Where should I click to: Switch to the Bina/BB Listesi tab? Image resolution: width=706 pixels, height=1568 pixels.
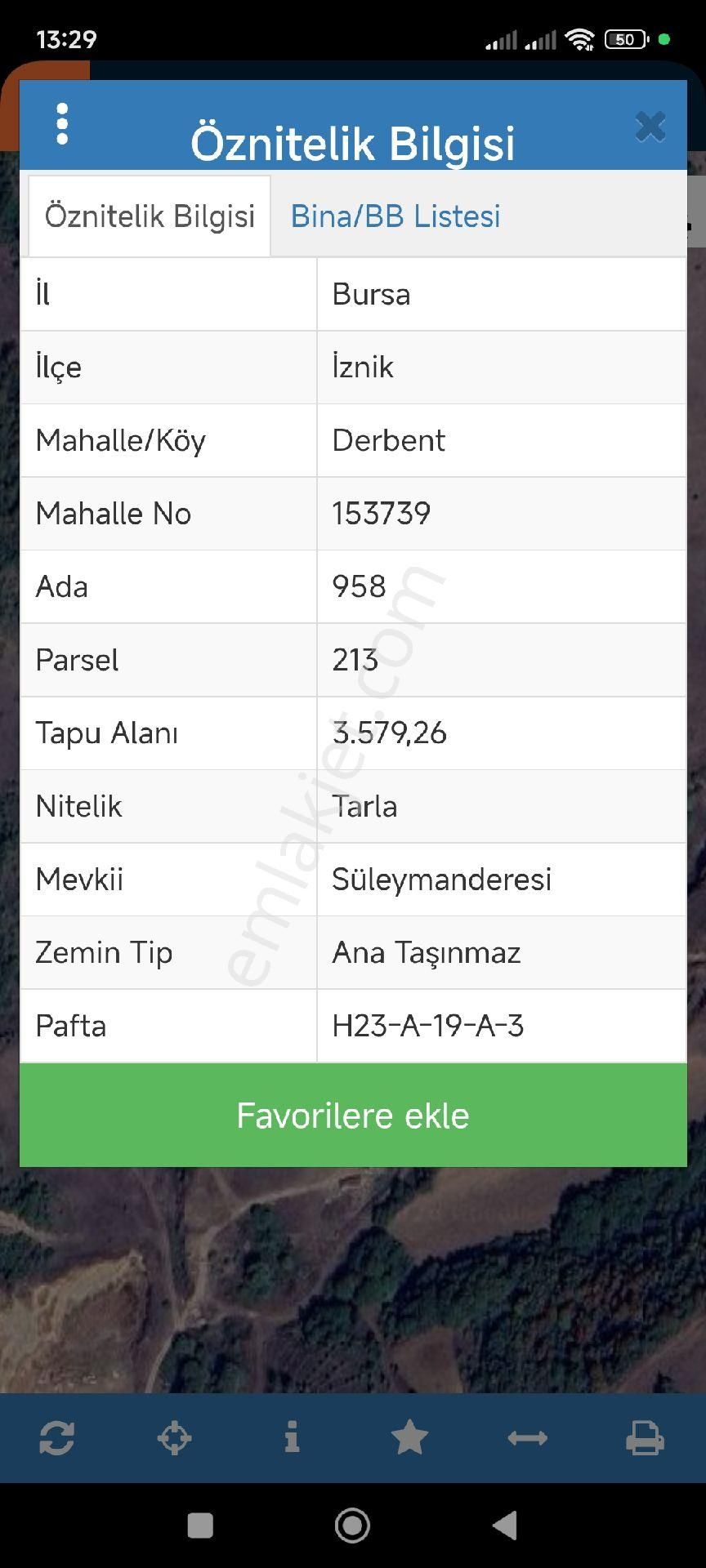(395, 215)
